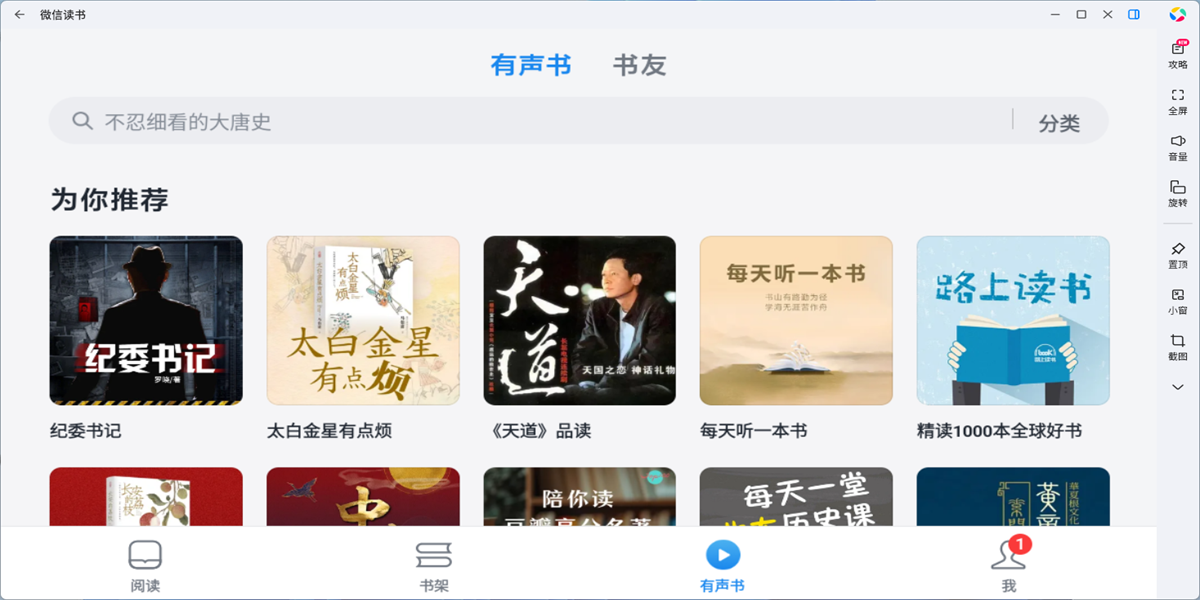Open the 纪委书记 audiobook
This screenshot has height=600, width=1200.
tap(146, 320)
